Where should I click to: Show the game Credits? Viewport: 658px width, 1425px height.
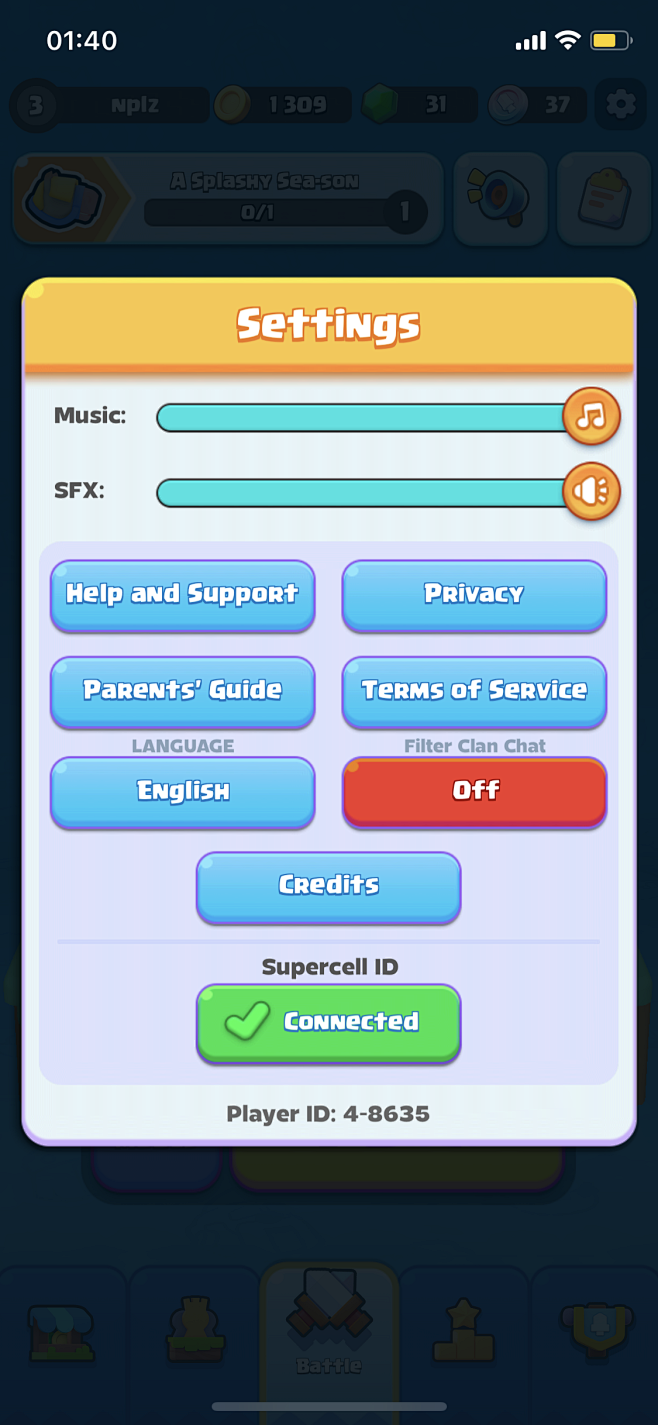[328, 885]
